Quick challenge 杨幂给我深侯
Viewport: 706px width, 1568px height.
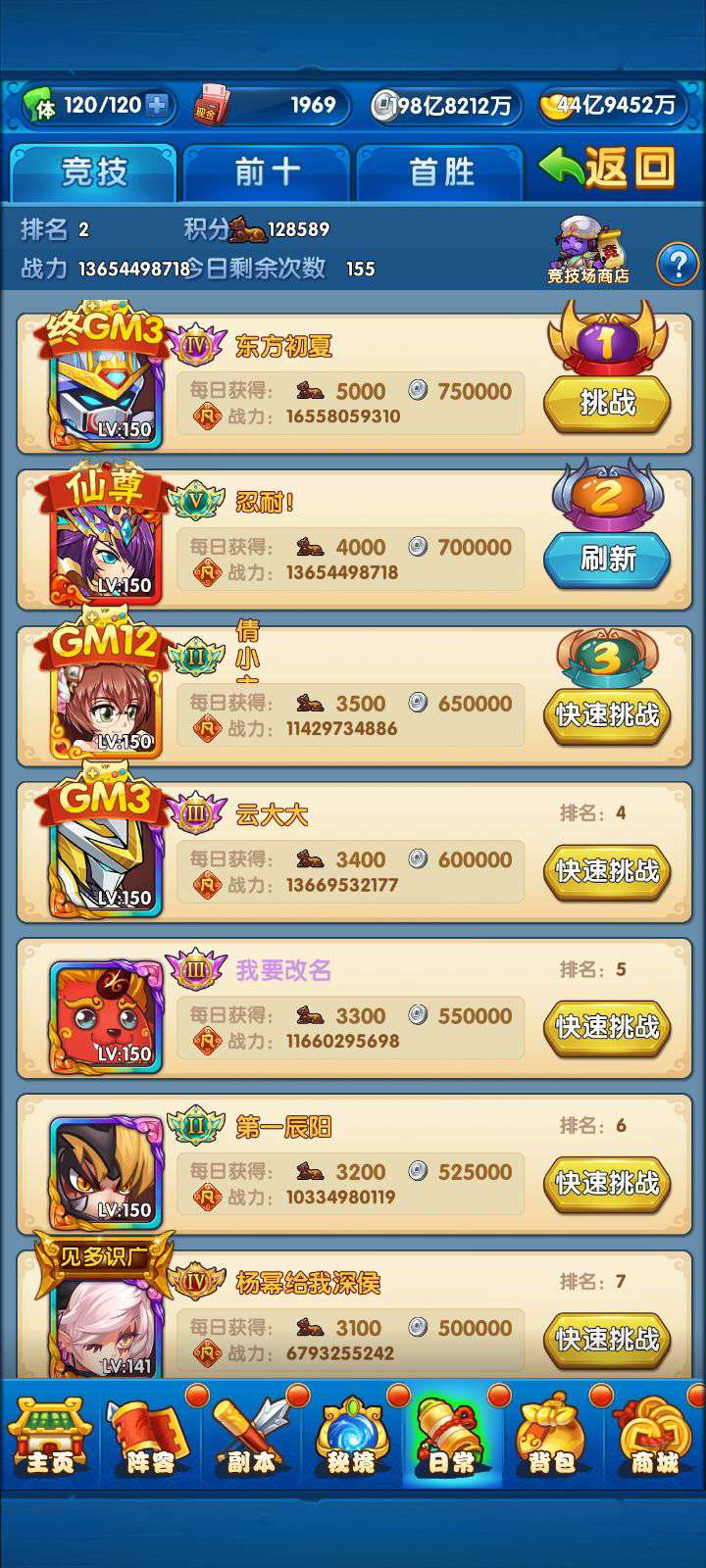click(x=607, y=1339)
